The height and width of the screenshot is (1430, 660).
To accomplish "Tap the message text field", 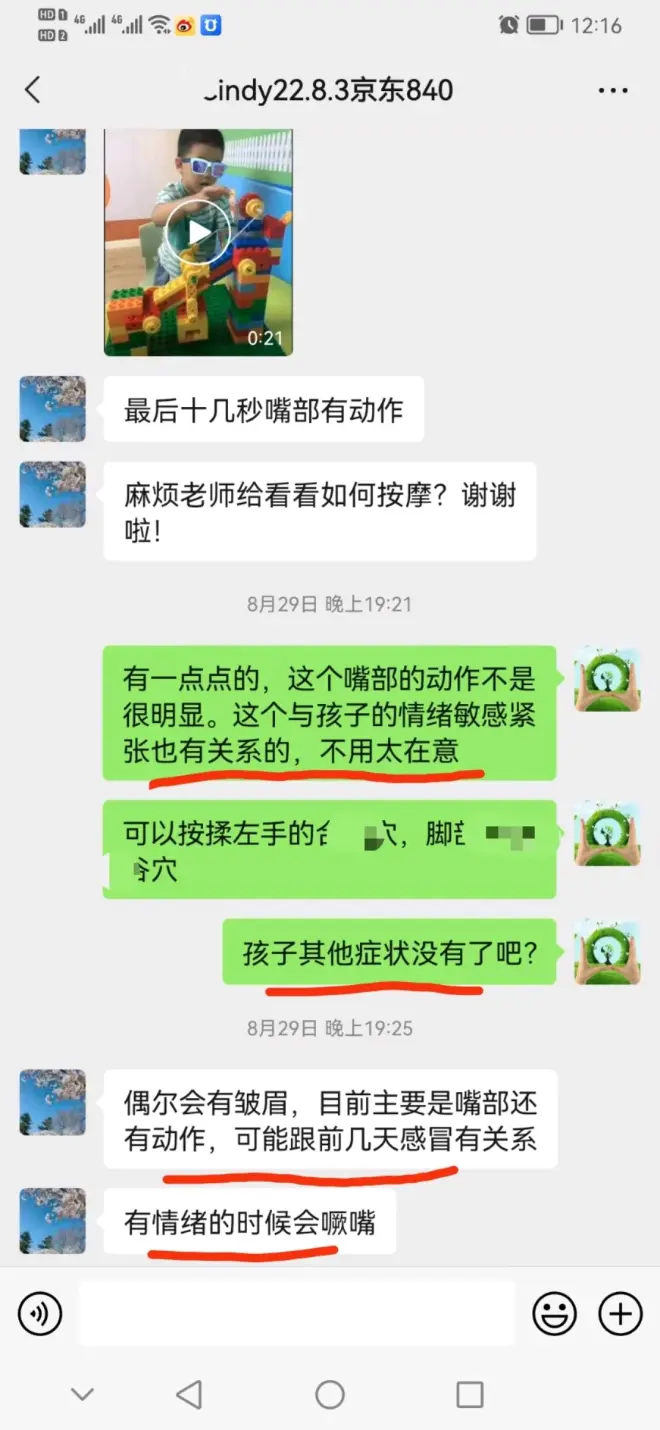I will [297, 1313].
